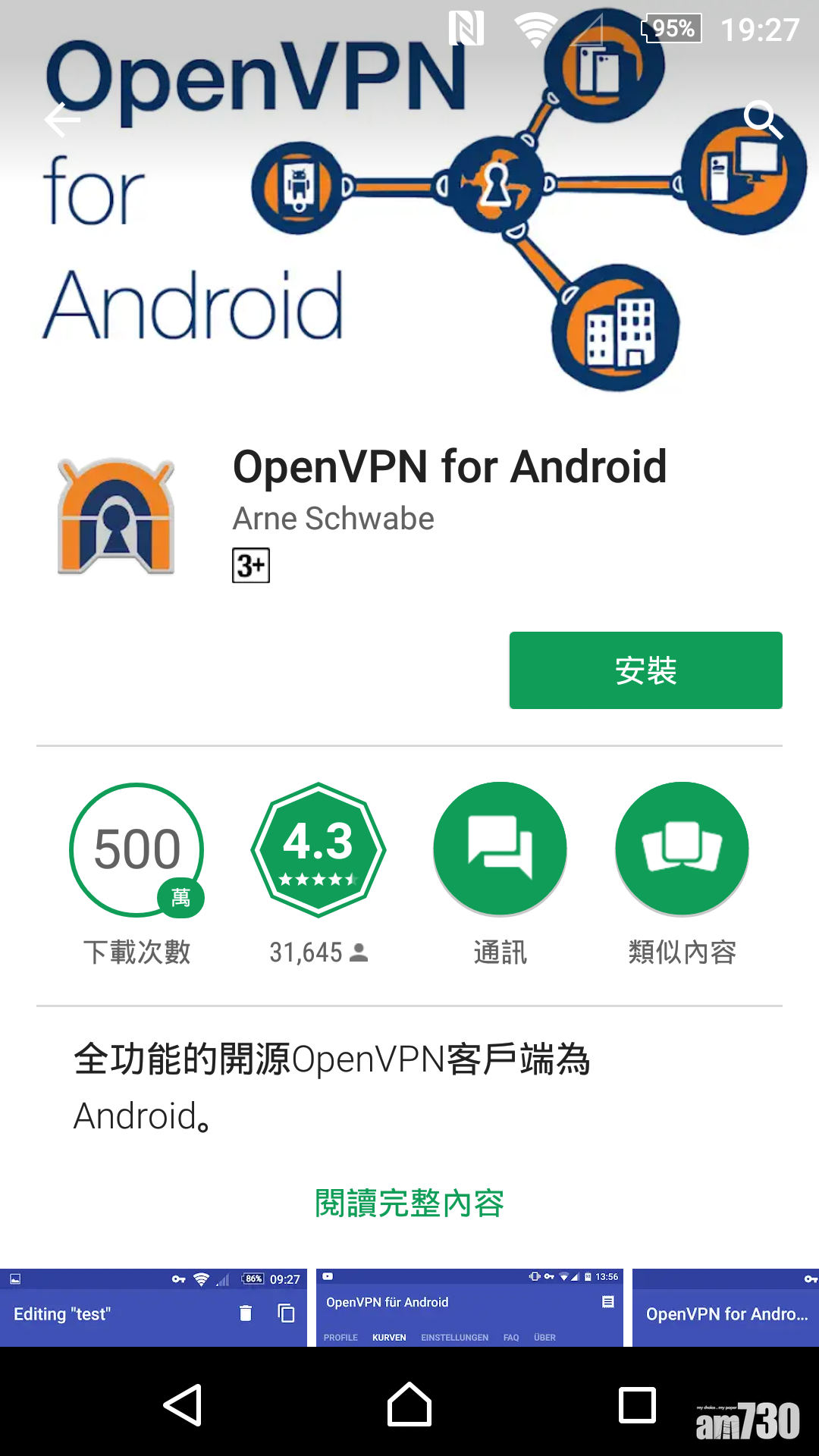Open developer page for Arne Schwabe
This screenshot has width=819, height=1456.
coord(333,519)
